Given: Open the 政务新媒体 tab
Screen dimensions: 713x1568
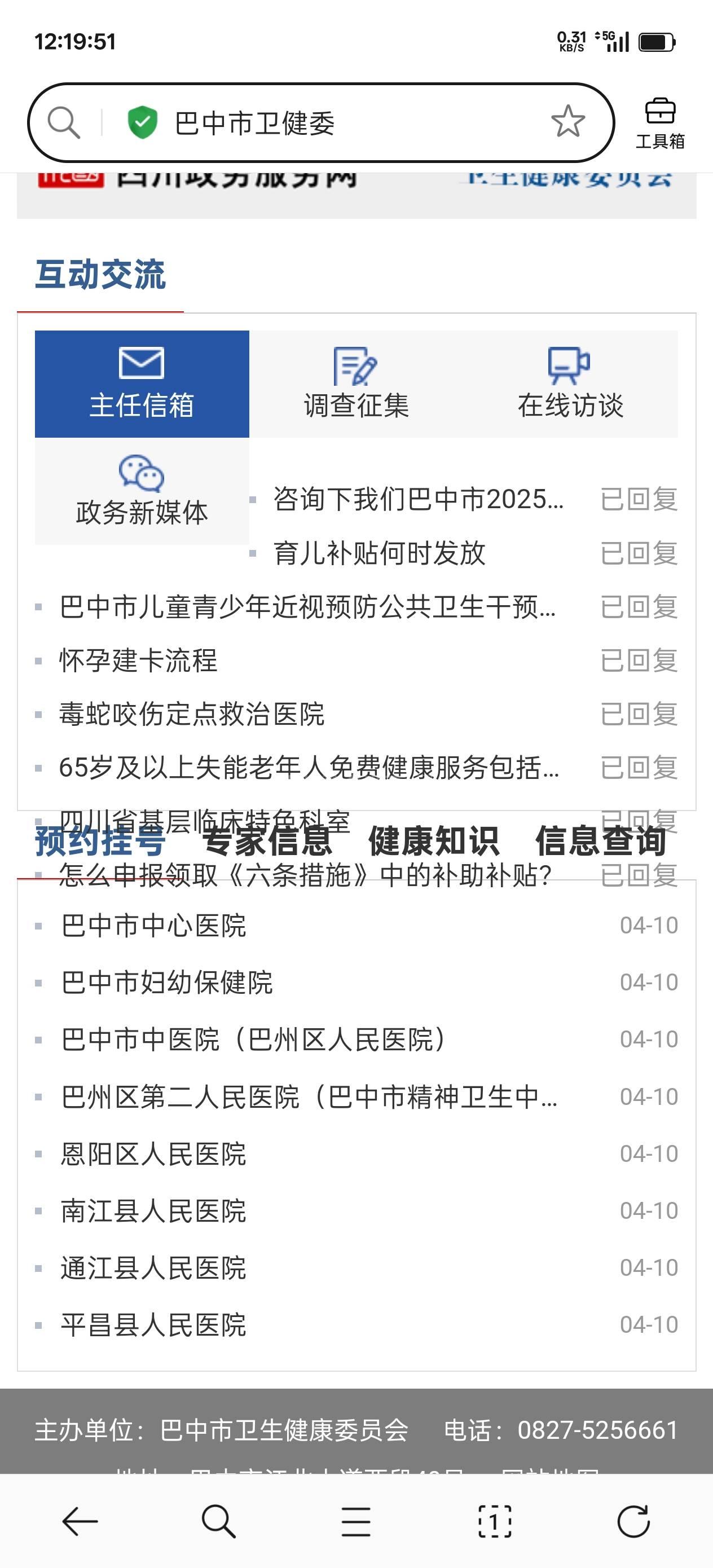Looking at the screenshot, I should tap(142, 492).
